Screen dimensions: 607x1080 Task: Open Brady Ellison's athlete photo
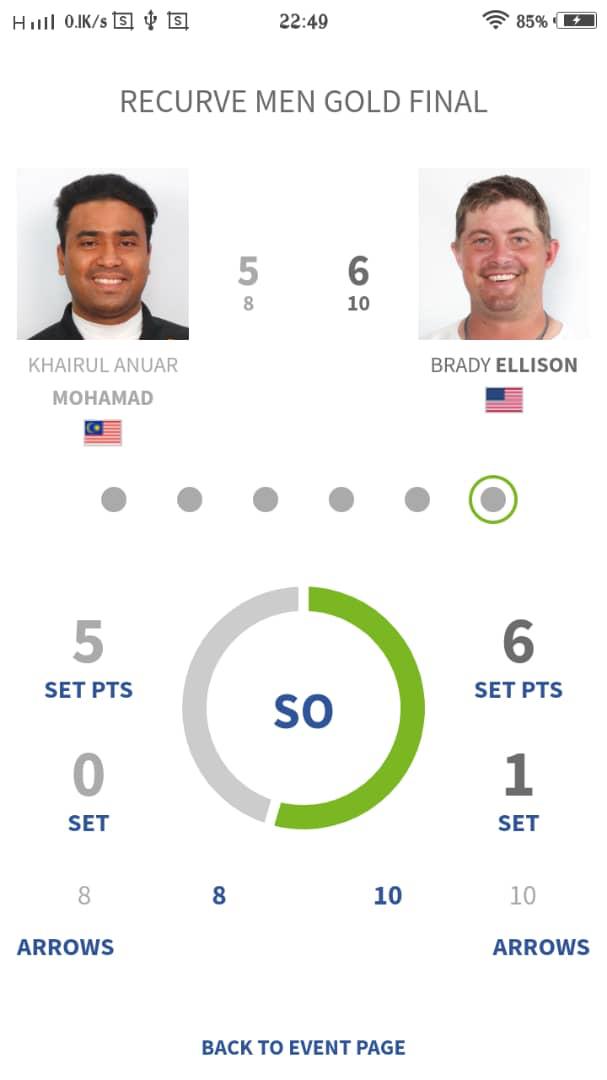[504, 254]
